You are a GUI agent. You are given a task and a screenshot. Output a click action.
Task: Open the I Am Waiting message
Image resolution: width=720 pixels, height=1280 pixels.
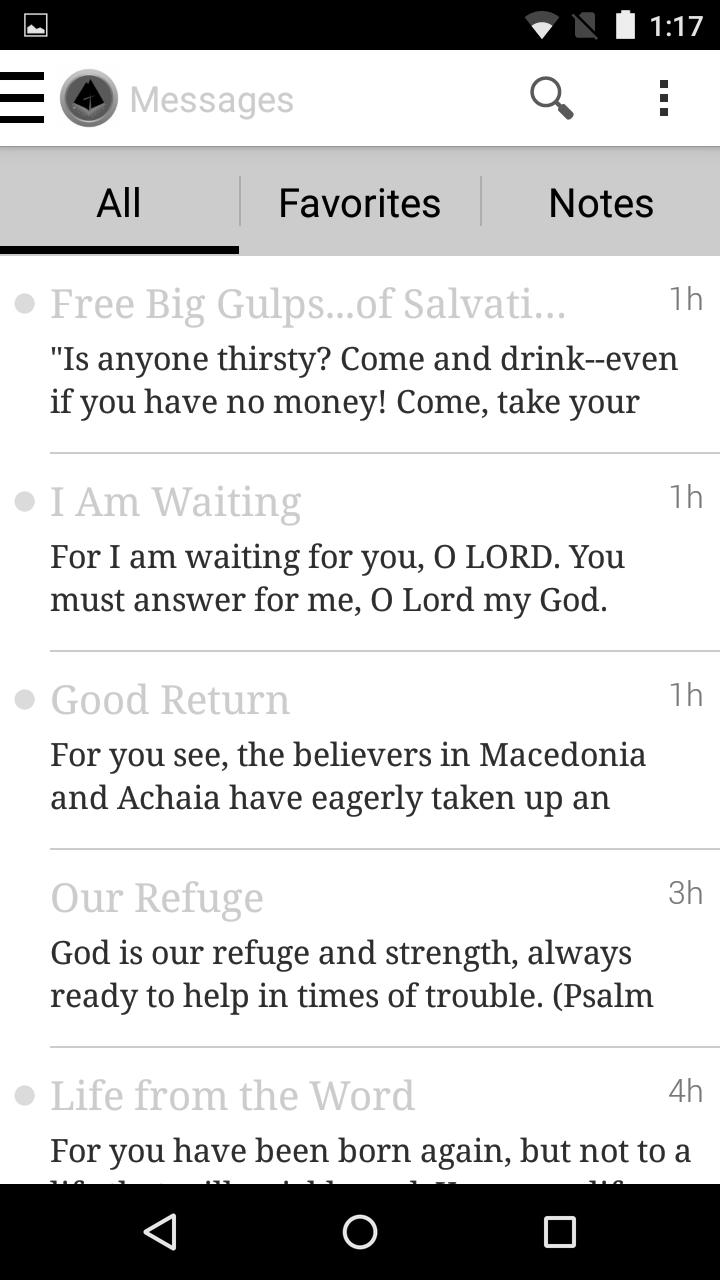click(x=360, y=552)
